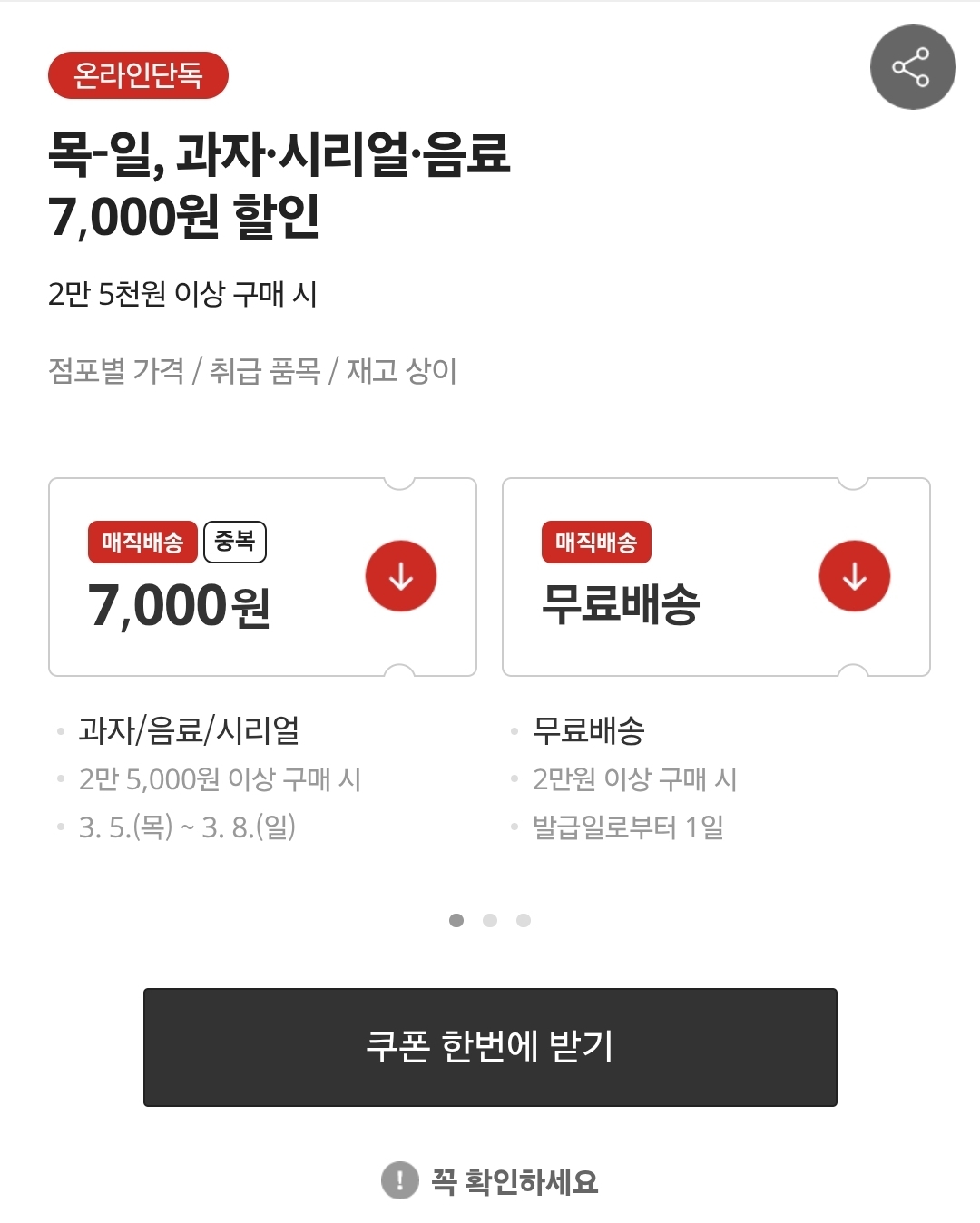
Task: Jump to the third coupon page dot
Action: click(x=524, y=920)
